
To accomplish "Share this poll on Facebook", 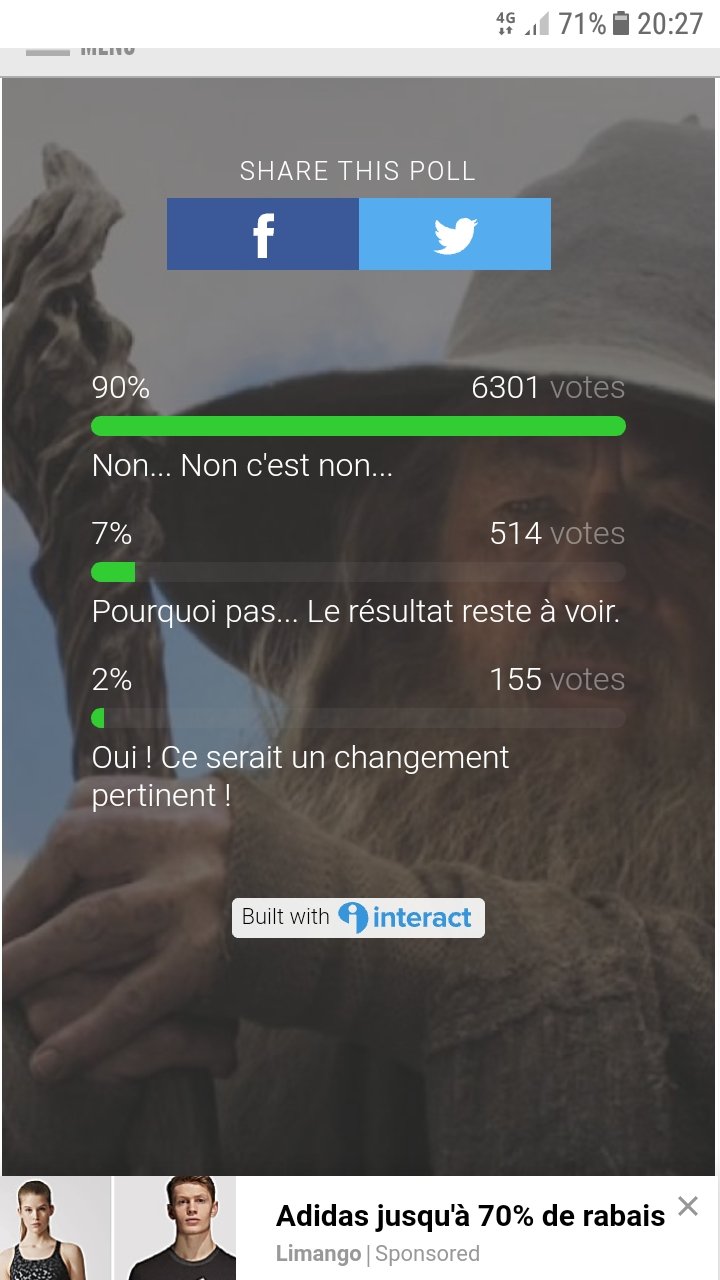I will click(x=263, y=234).
